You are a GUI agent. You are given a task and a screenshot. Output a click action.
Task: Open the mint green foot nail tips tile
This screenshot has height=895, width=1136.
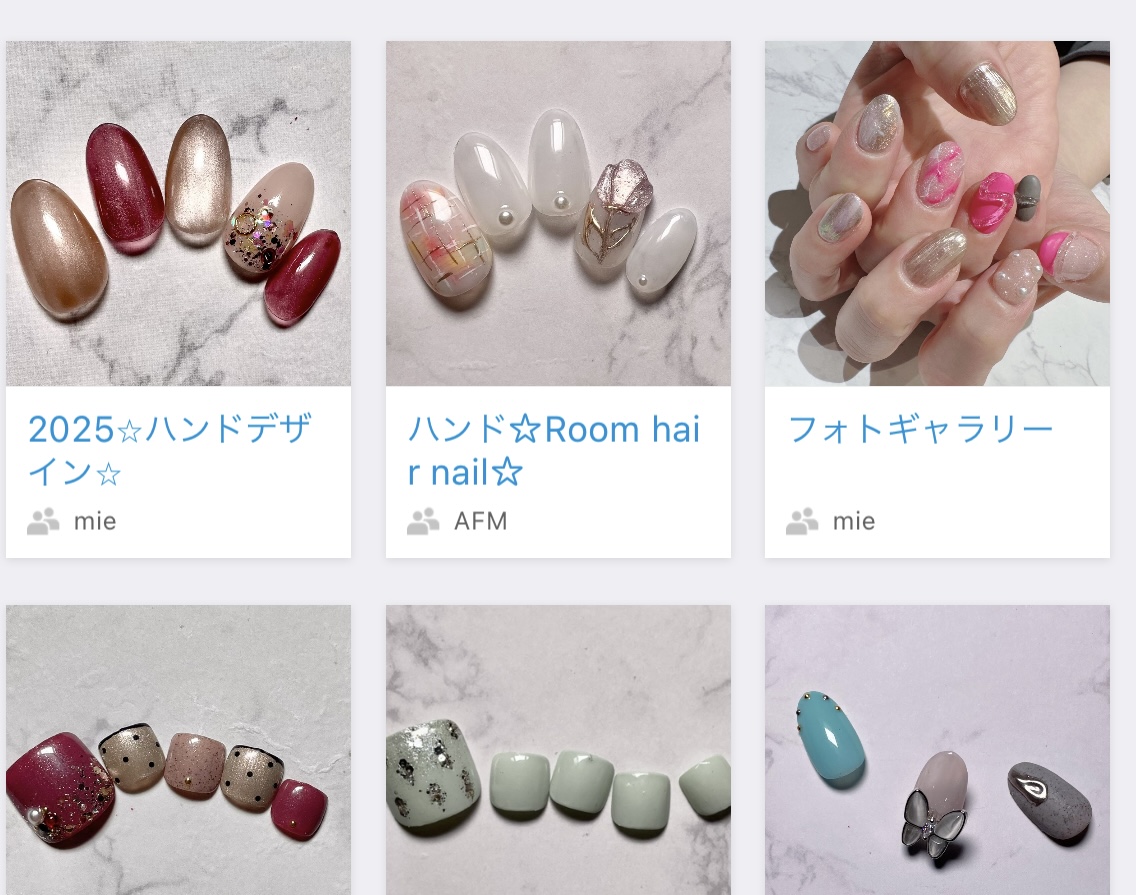(x=558, y=750)
